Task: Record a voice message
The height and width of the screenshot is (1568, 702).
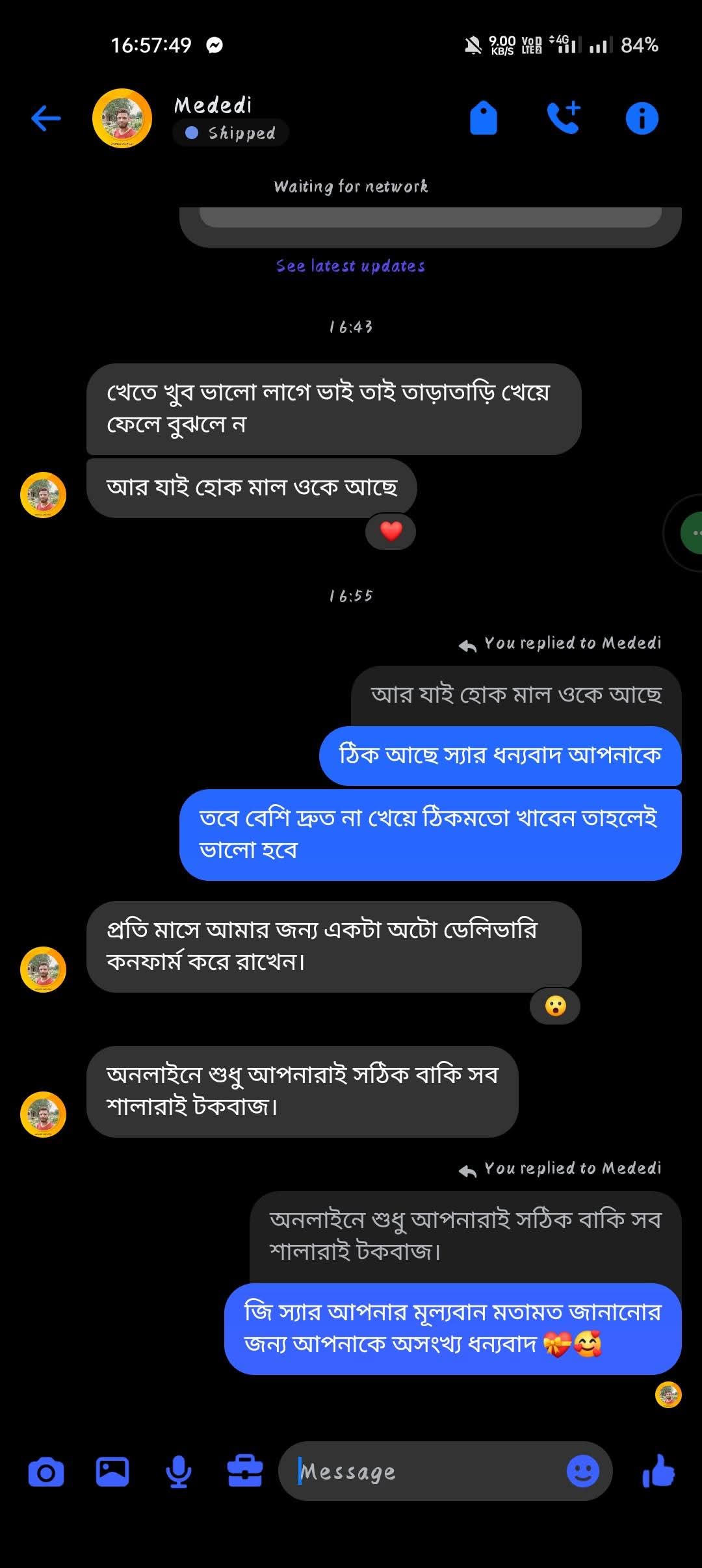Action: (179, 1472)
